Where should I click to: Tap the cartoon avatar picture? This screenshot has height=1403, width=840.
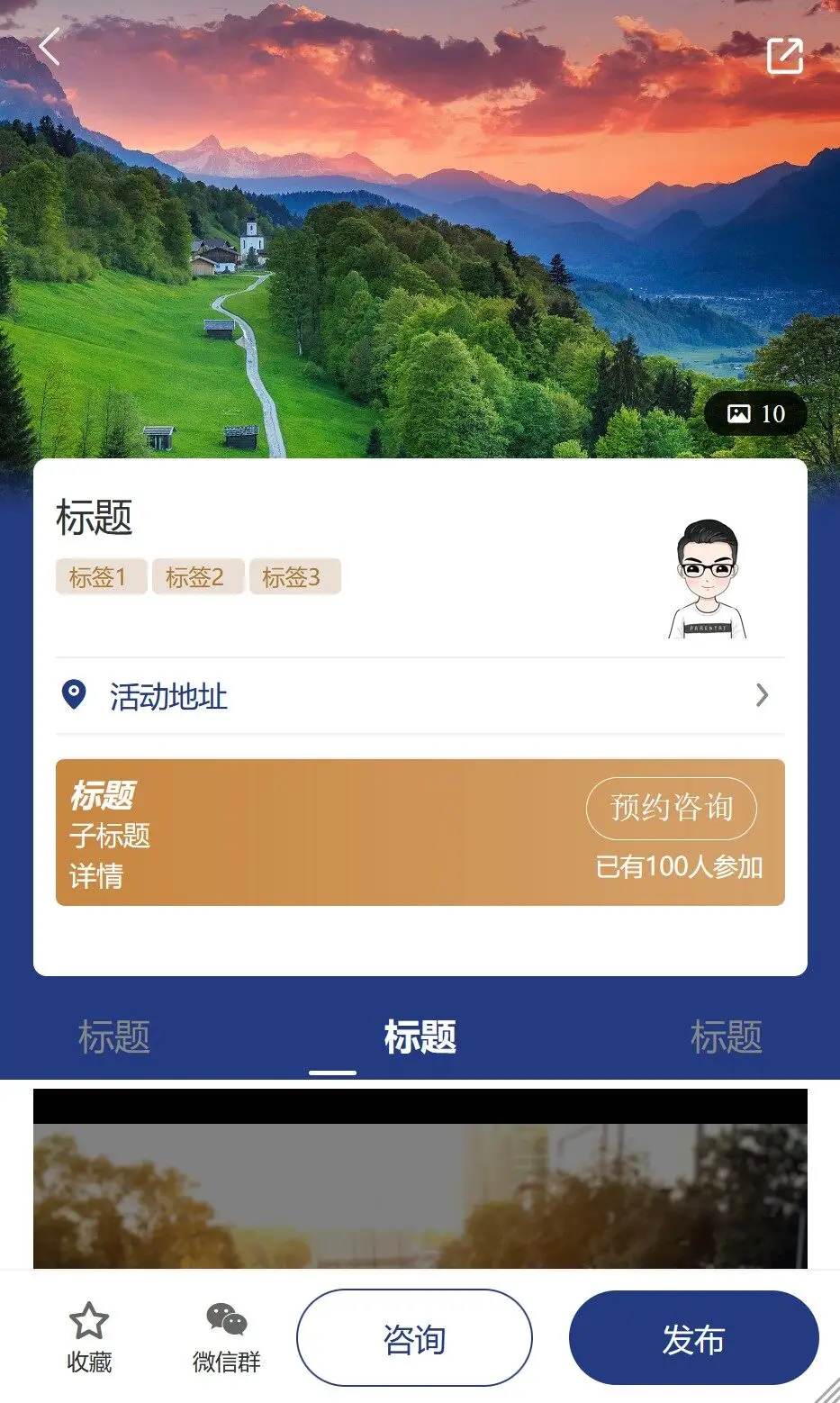708,580
